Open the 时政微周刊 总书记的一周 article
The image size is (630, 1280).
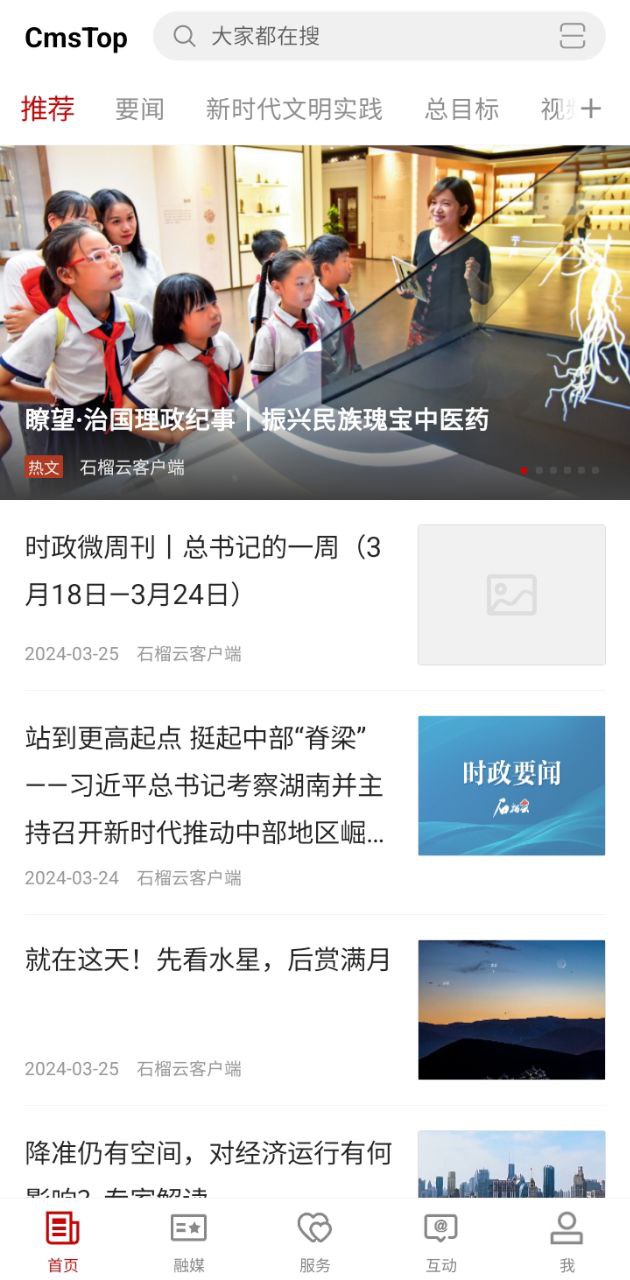(x=205, y=571)
